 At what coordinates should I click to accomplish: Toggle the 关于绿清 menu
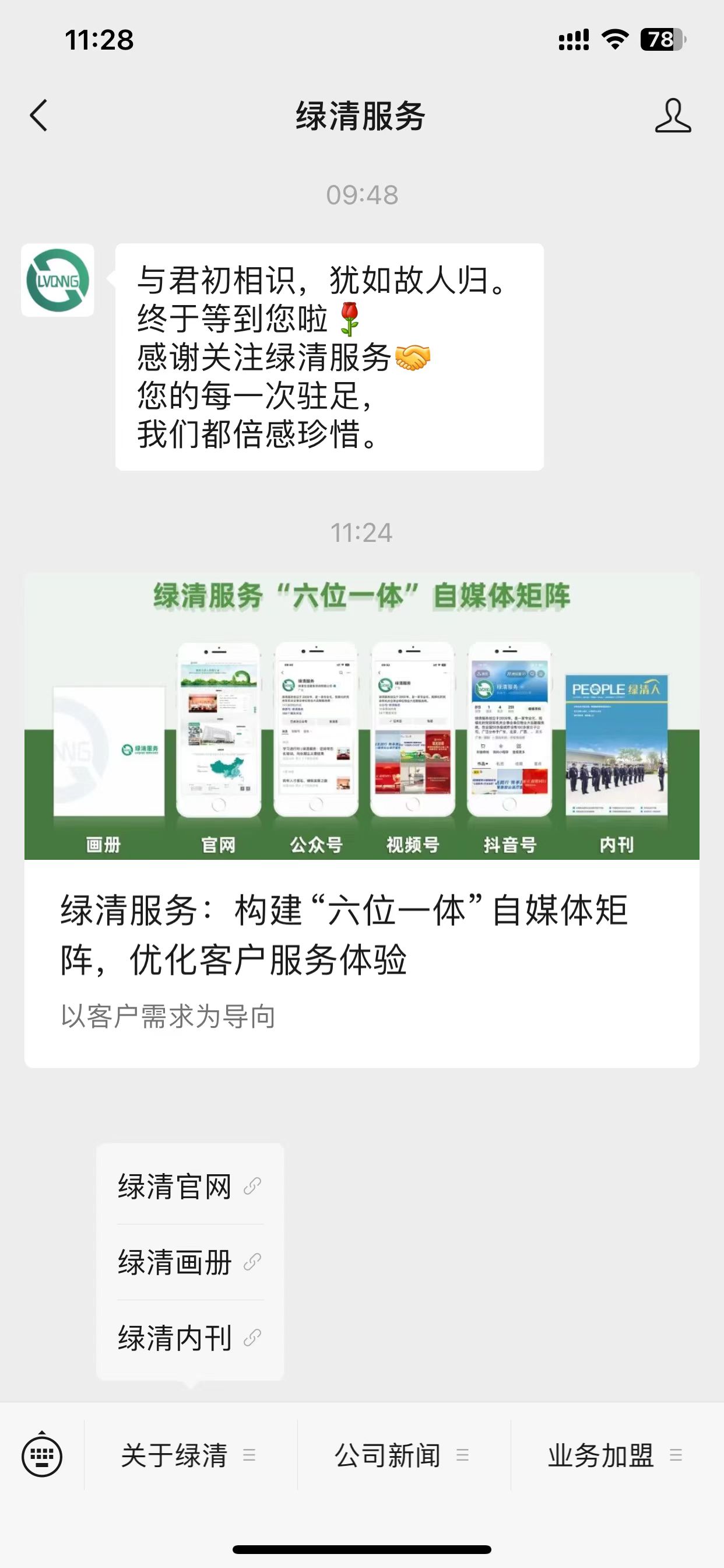tap(190, 1456)
